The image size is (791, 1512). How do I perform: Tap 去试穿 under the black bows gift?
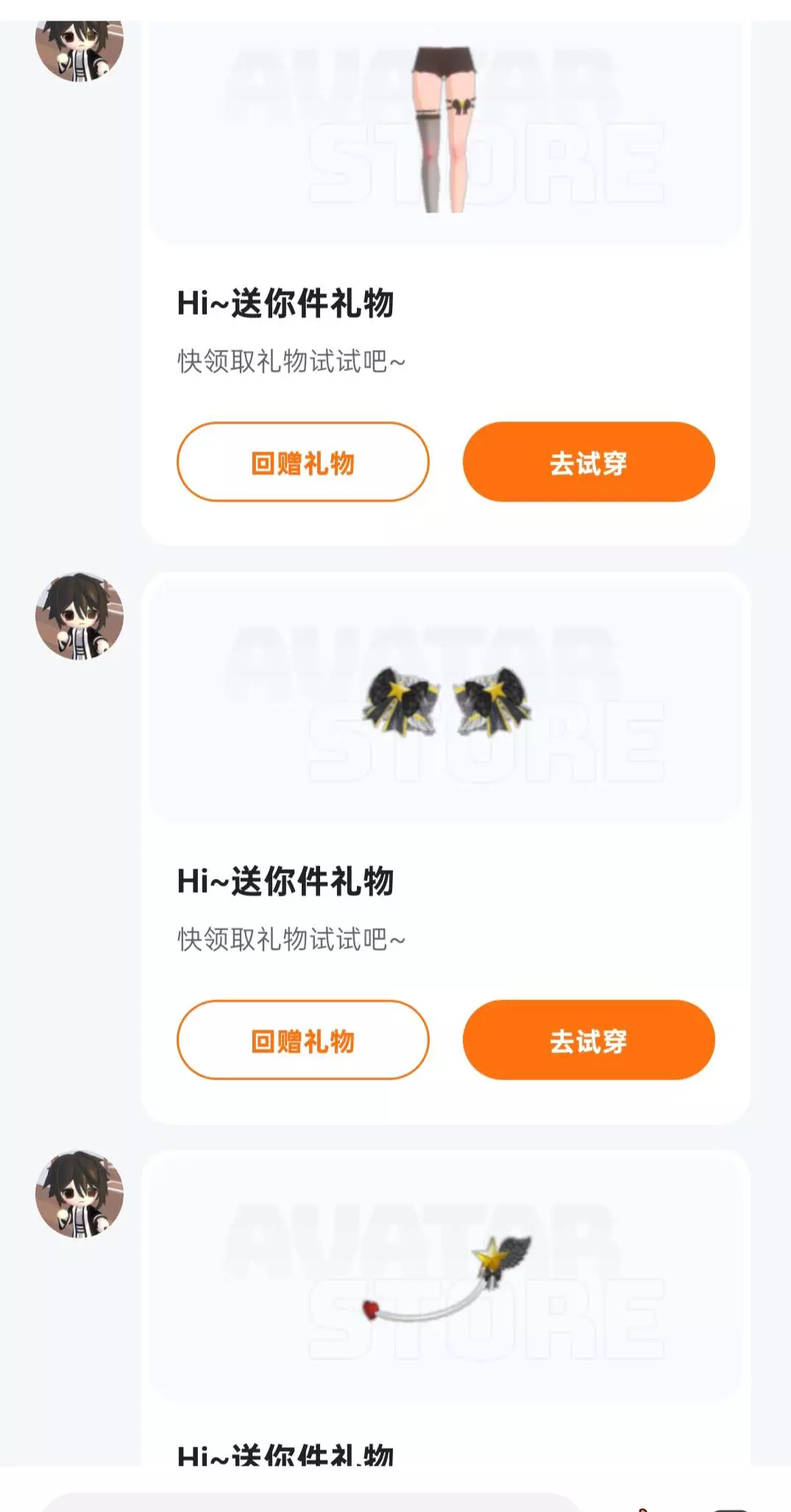(x=589, y=1040)
